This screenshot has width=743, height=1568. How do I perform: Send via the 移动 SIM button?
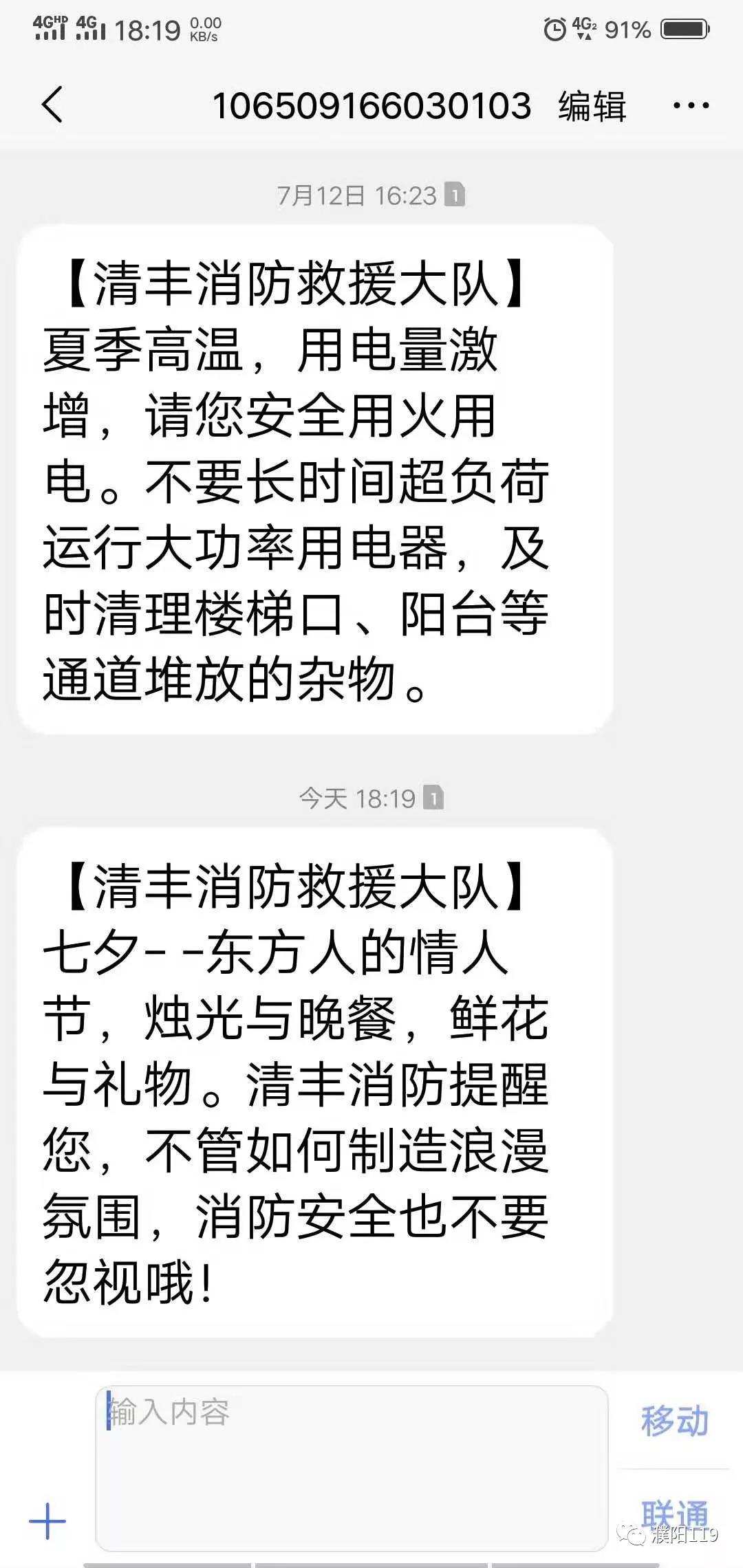674,1420
